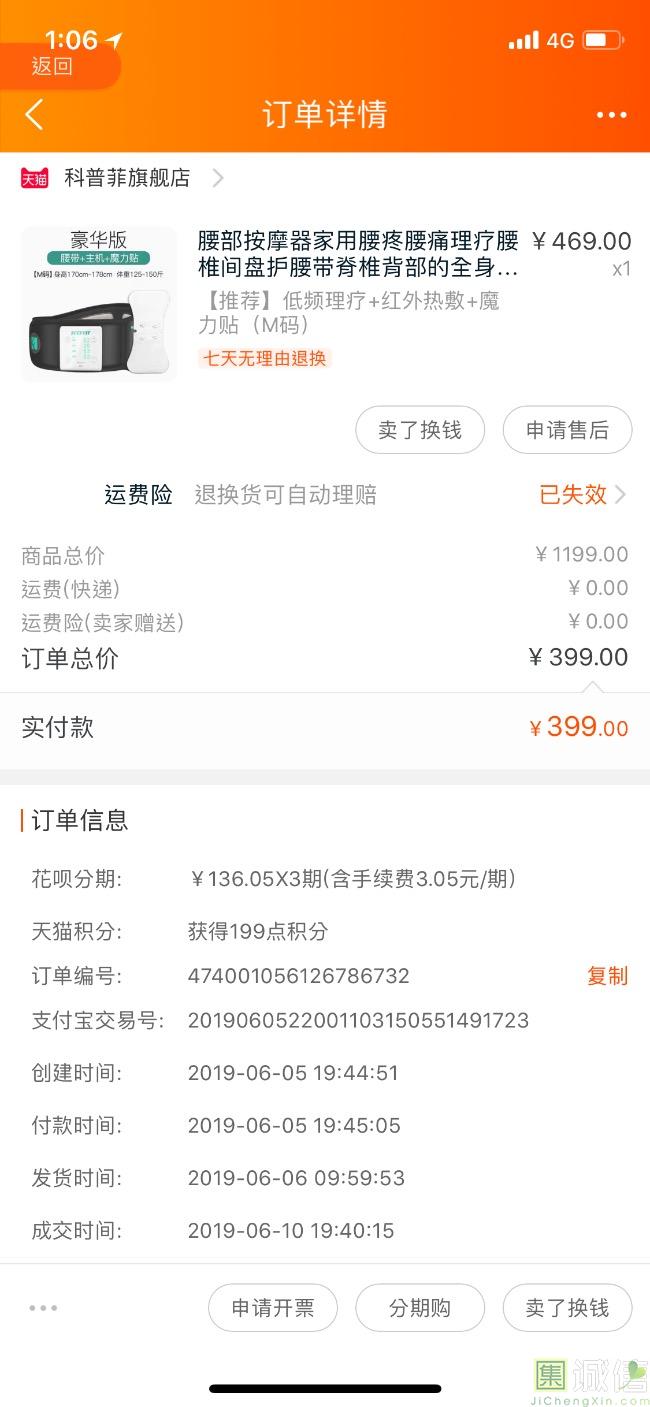650x1407 pixels.
Task: Request an invoice via 申请开票
Action: pyautogui.click(x=273, y=1308)
